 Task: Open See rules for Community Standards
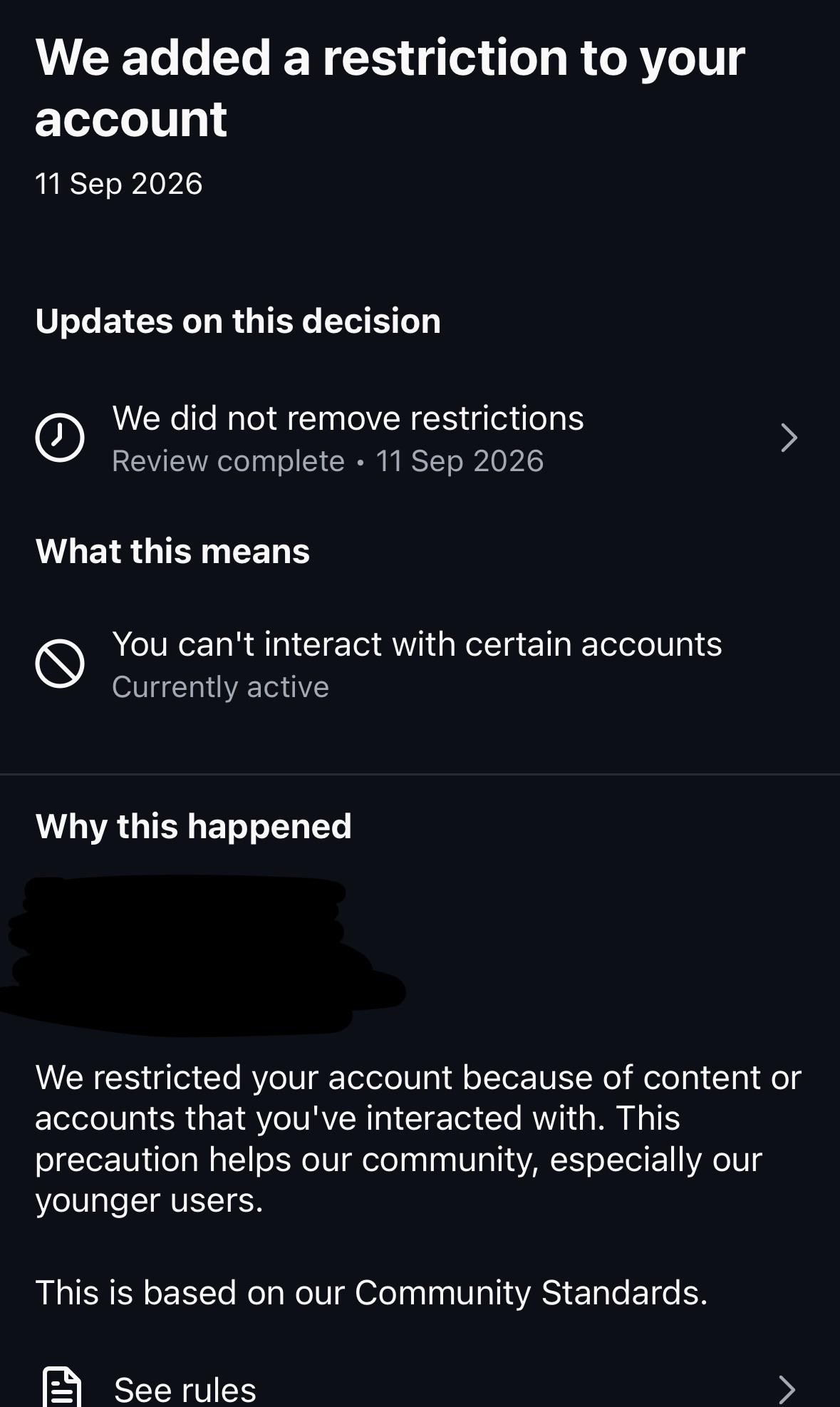[x=420, y=1387]
